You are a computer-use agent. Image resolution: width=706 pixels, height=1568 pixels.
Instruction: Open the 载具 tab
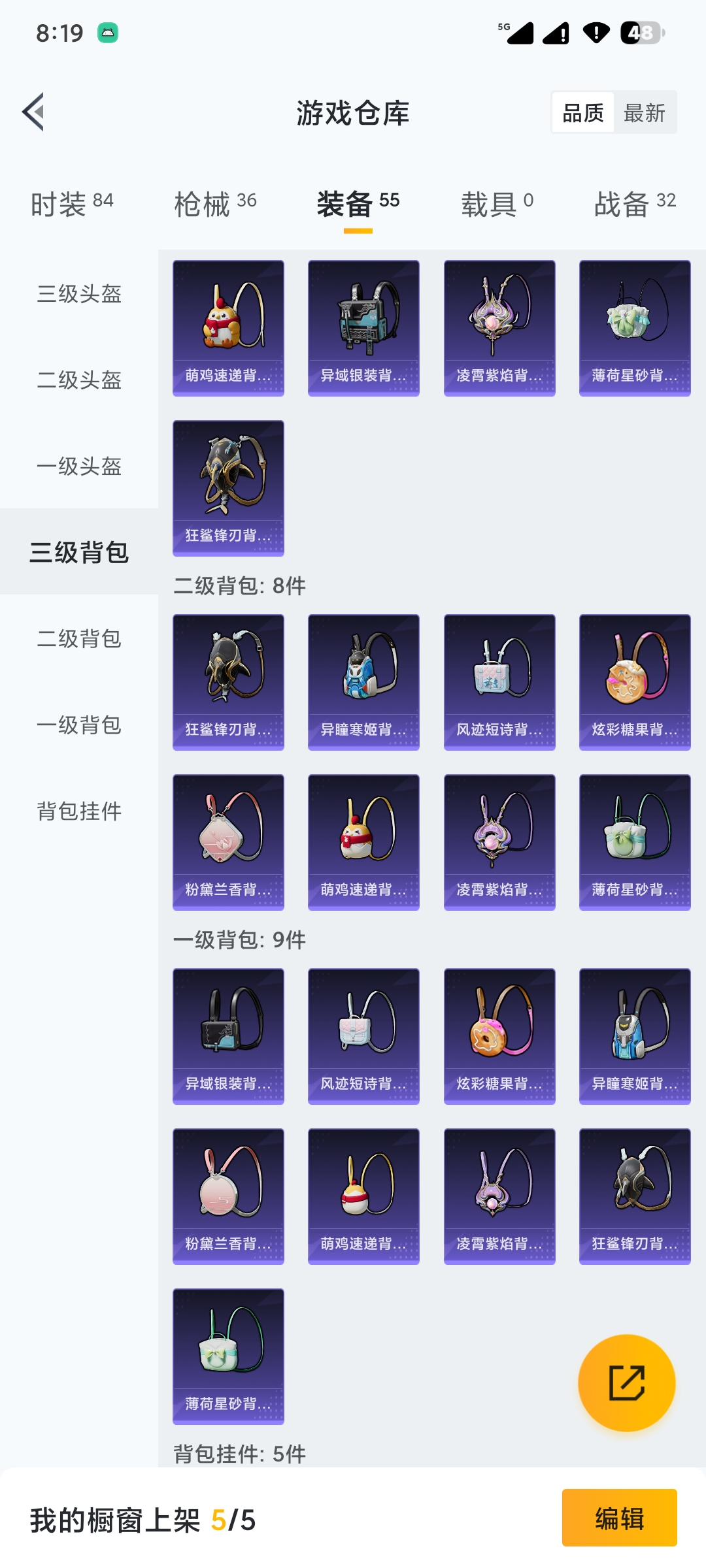point(497,204)
